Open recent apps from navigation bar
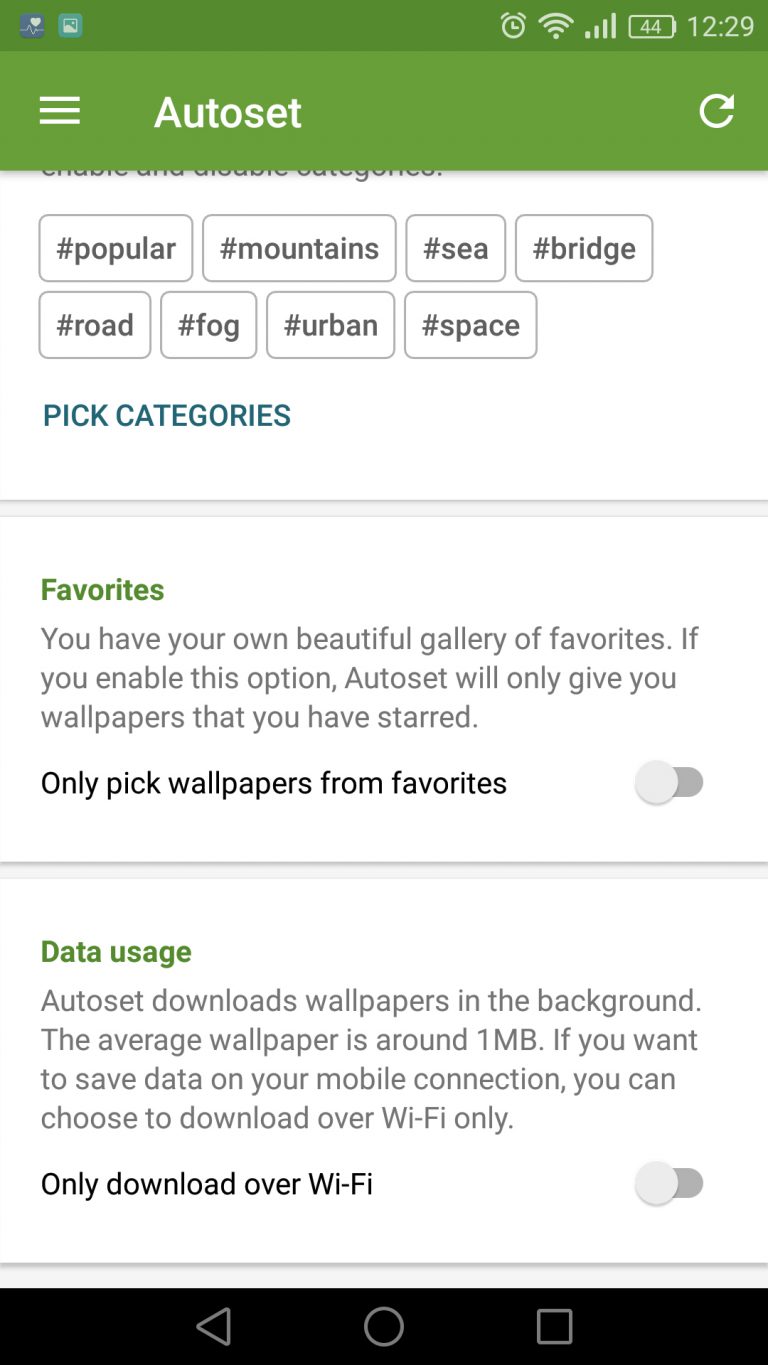768x1365 pixels. coord(554,1327)
